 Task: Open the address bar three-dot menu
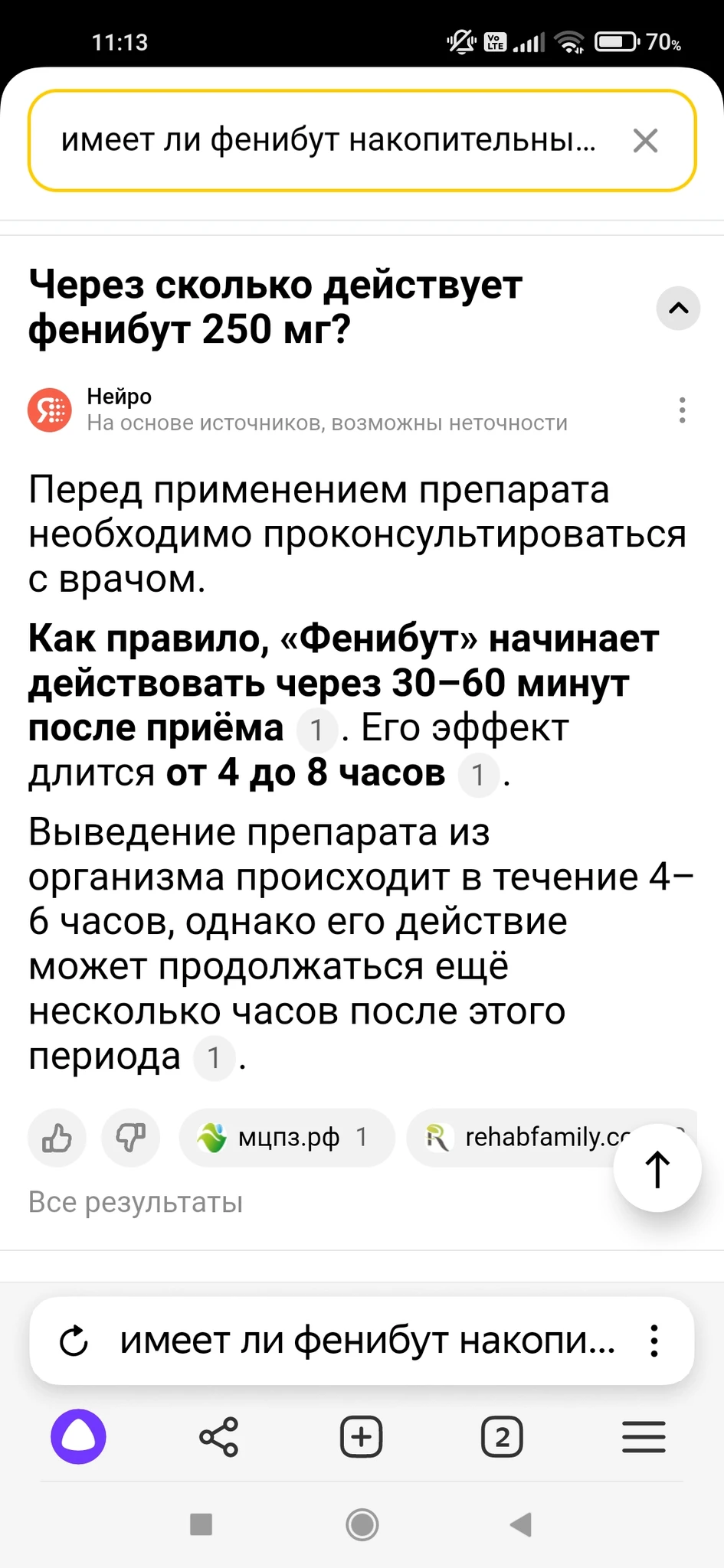(x=654, y=1341)
